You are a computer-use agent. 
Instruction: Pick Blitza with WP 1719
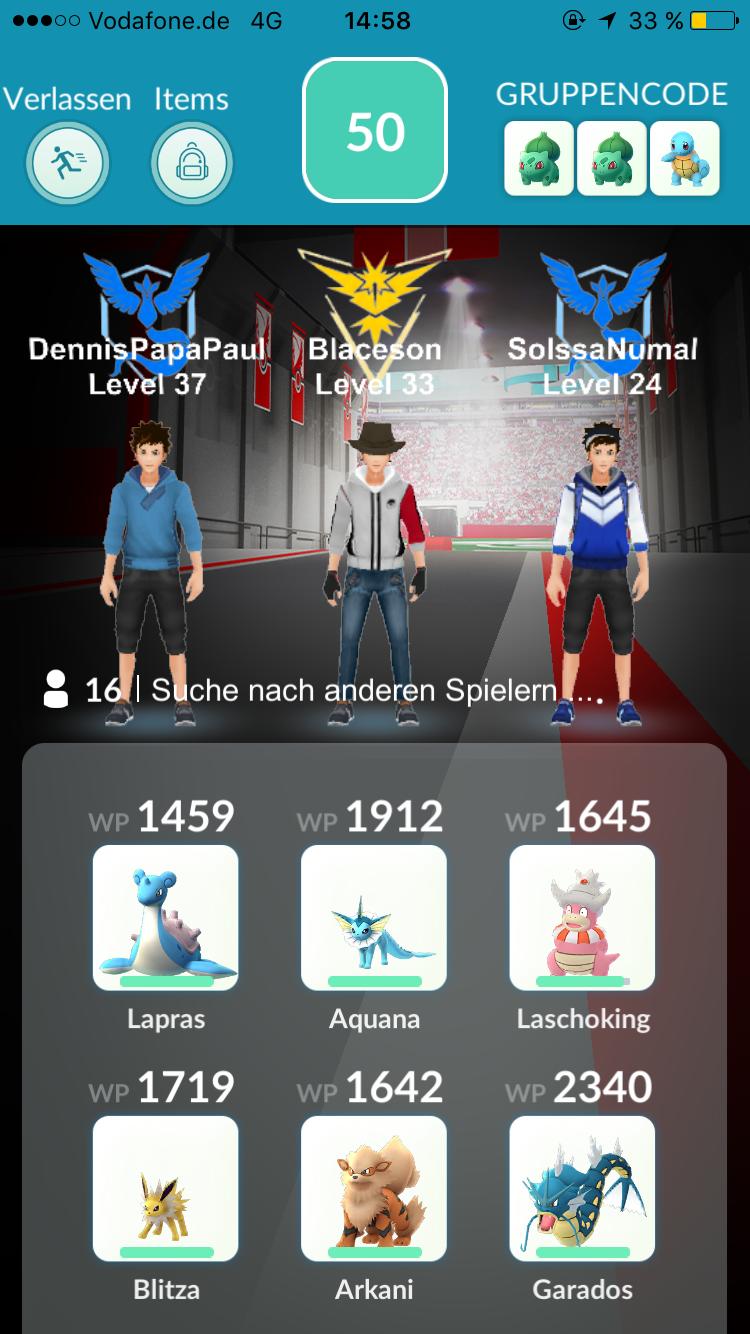pos(166,1189)
